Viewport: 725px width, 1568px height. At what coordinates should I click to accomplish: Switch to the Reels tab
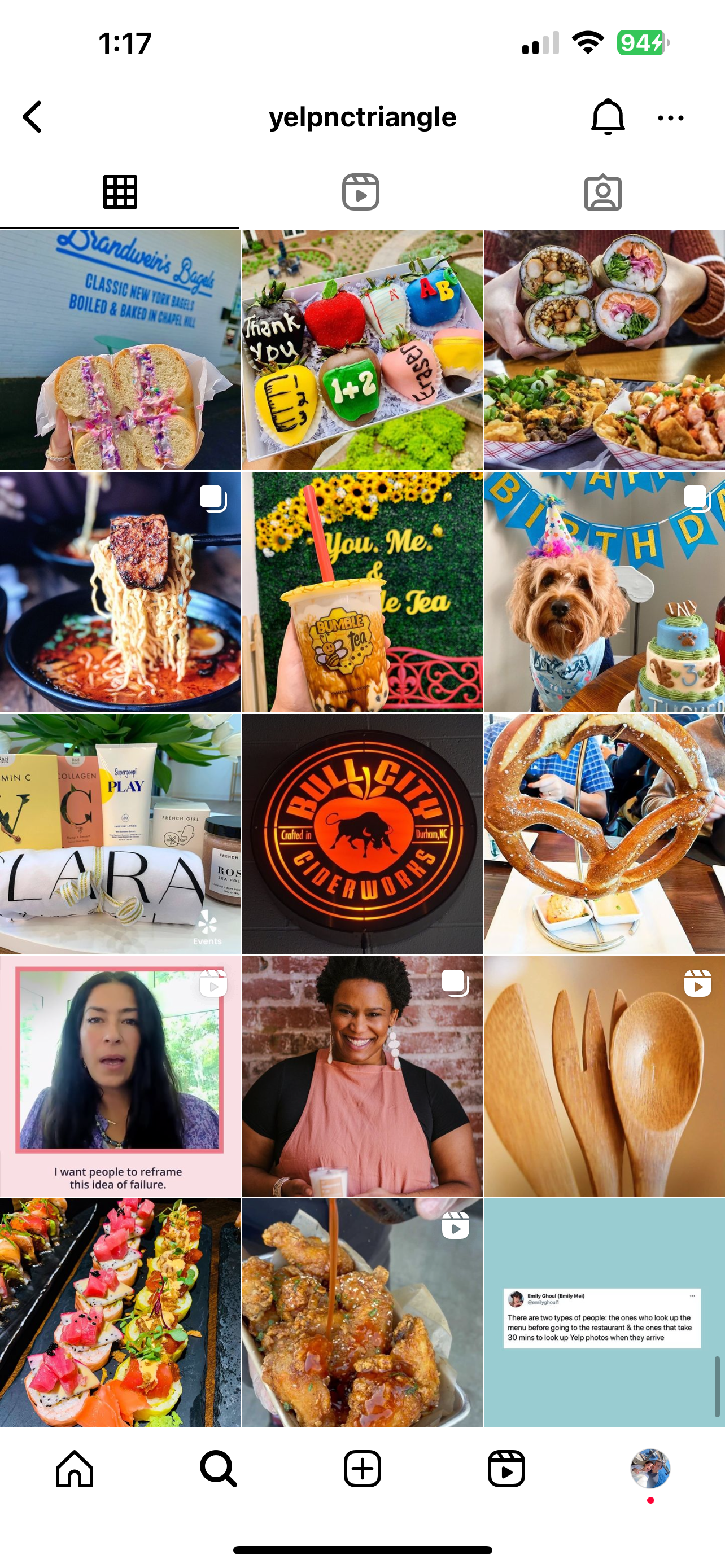(361, 192)
